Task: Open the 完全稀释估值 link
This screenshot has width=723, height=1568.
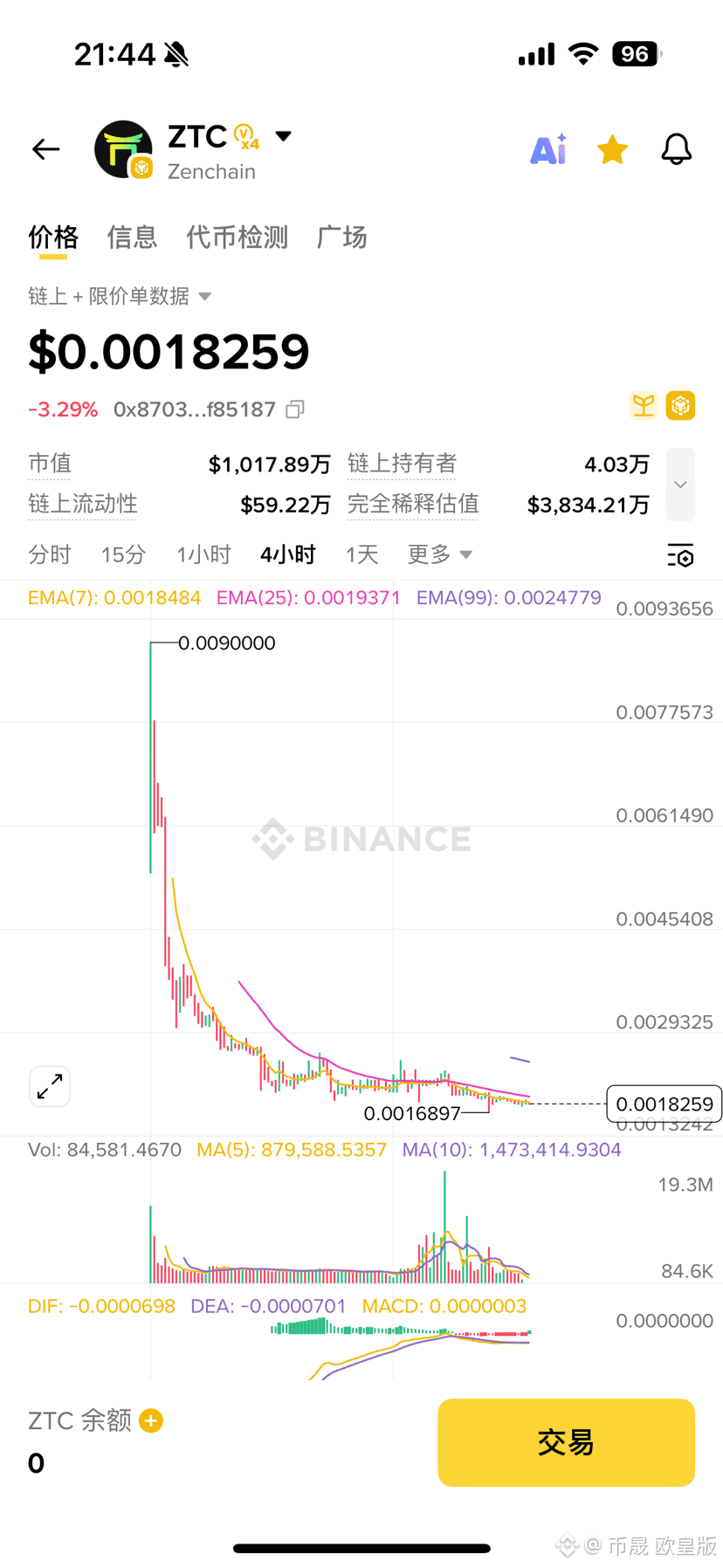Action: point(412,504)
